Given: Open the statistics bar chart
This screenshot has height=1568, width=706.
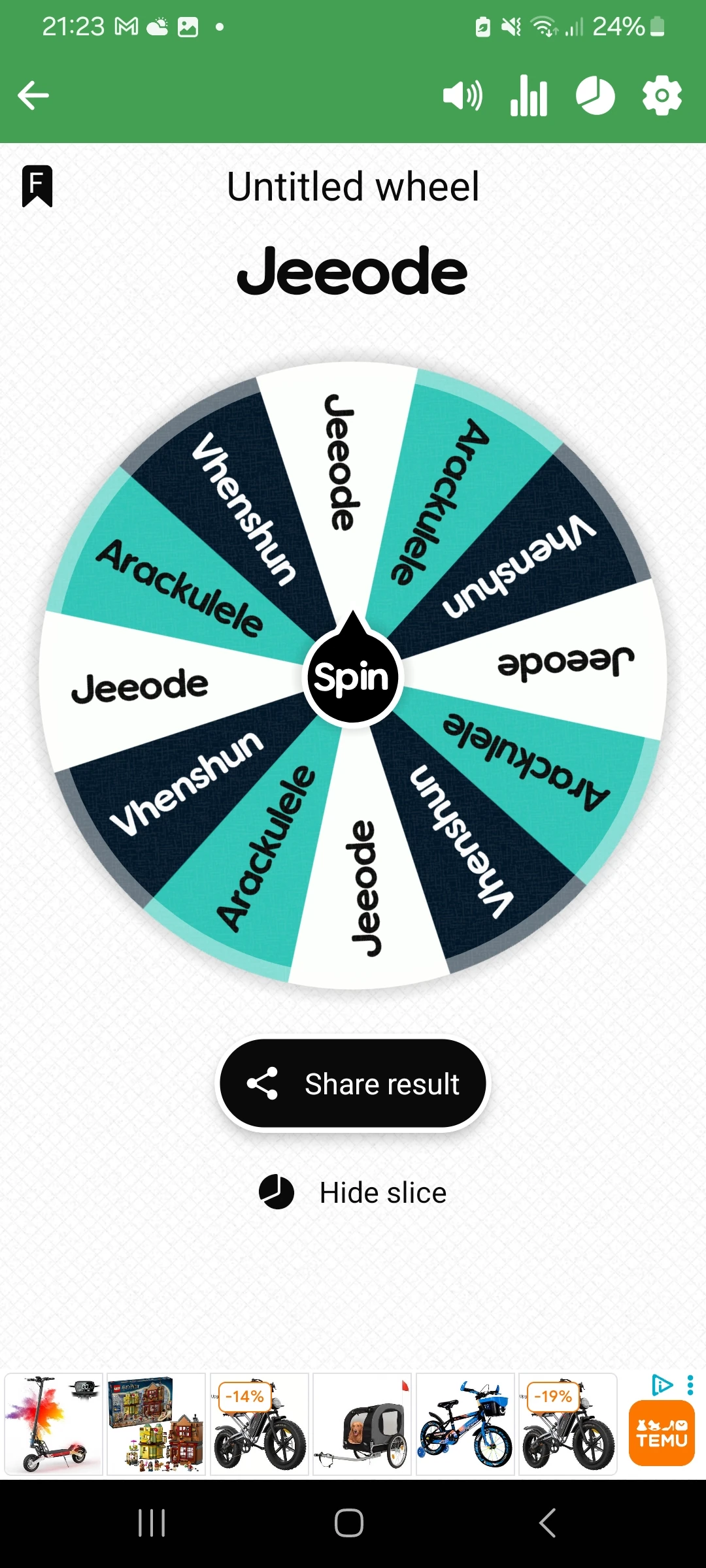Looking at the screenshot, I should pyautogui.click(x=528, y=95).
